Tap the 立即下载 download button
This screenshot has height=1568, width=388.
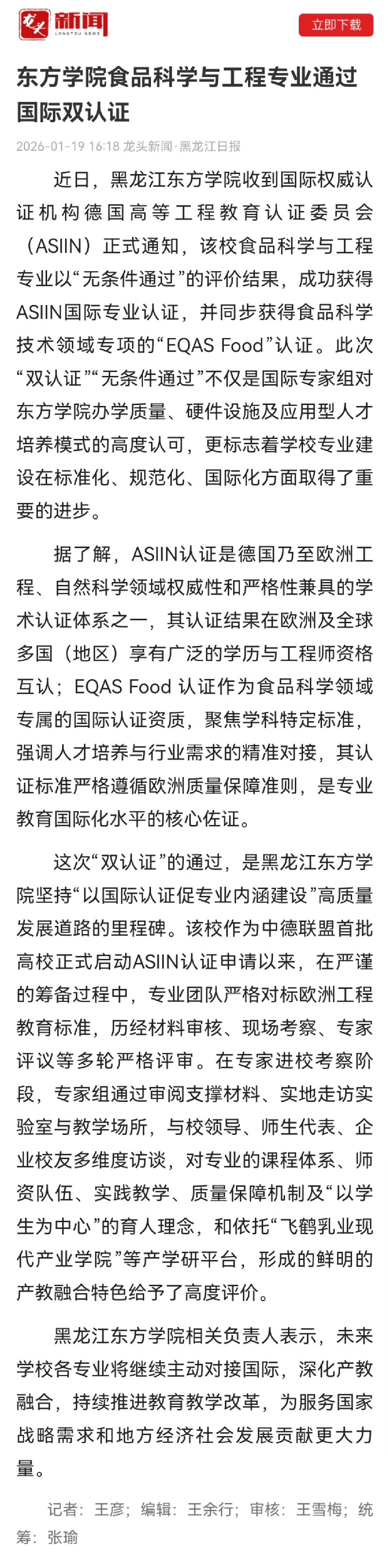(336, 25)
